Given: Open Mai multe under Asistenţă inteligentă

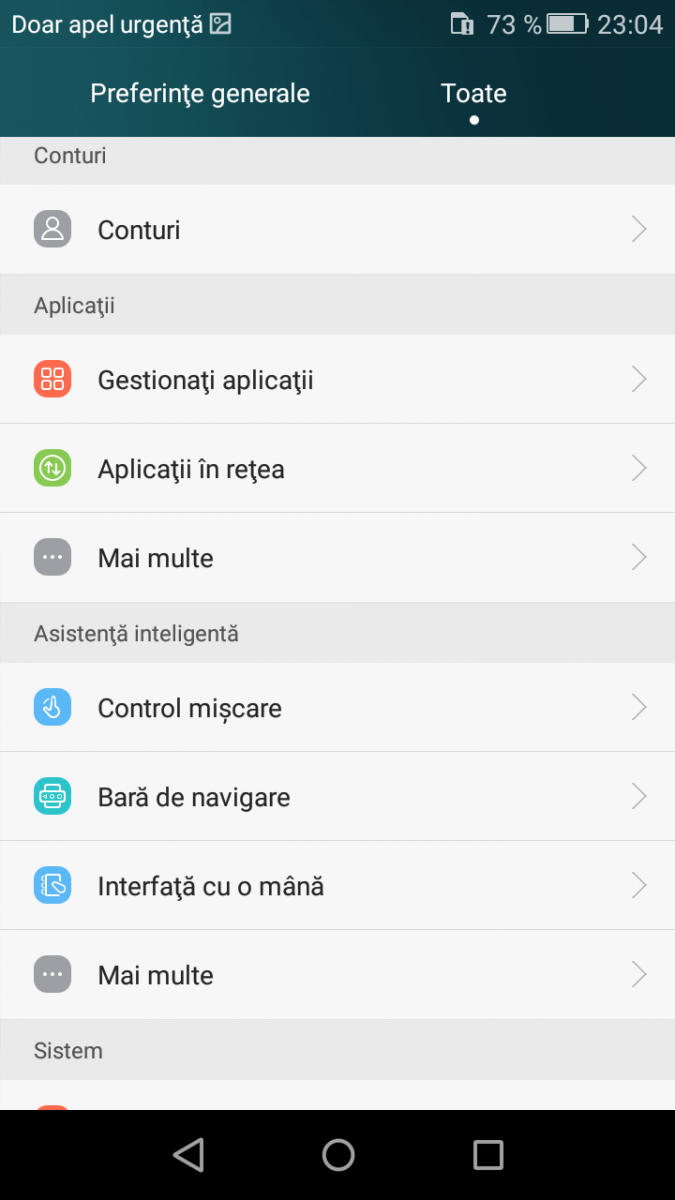Looking at the screenshot, I should point(337,975).
